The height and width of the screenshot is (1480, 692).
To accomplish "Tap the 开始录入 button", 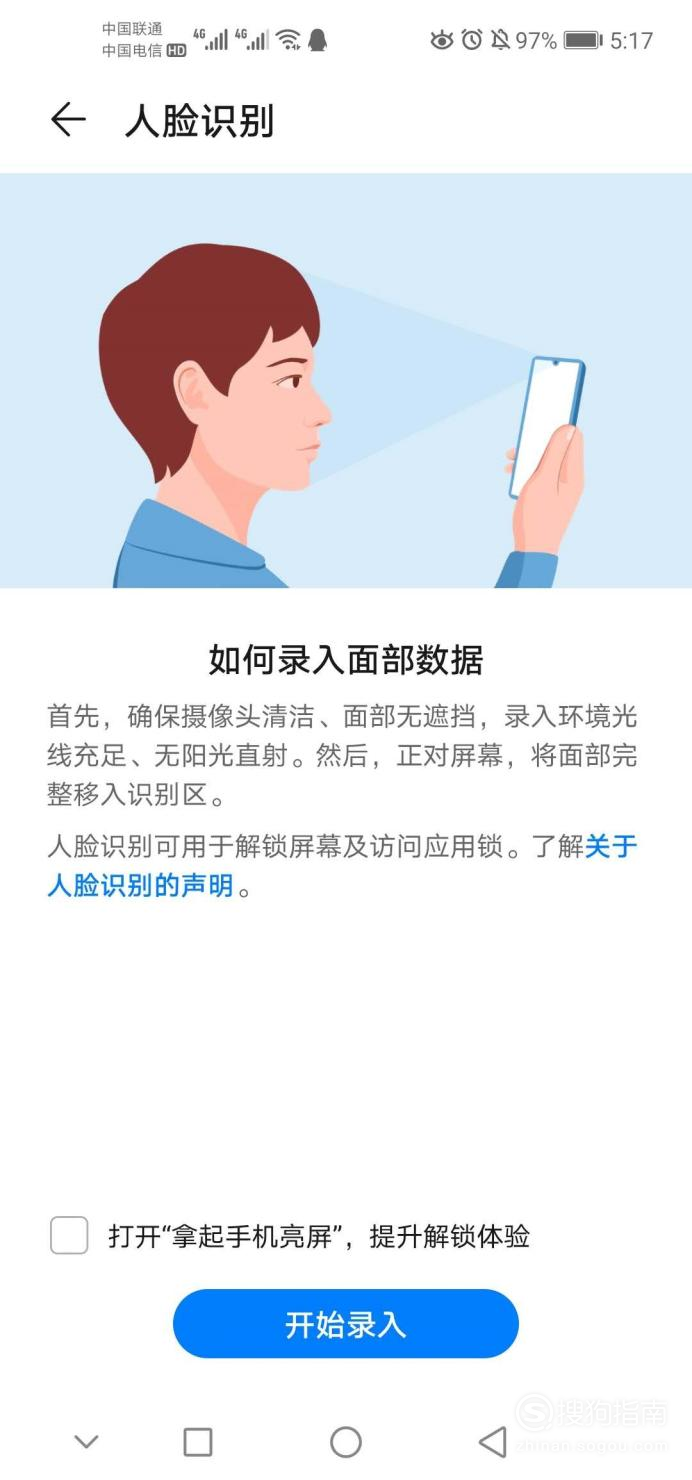I will point(346,1324).
